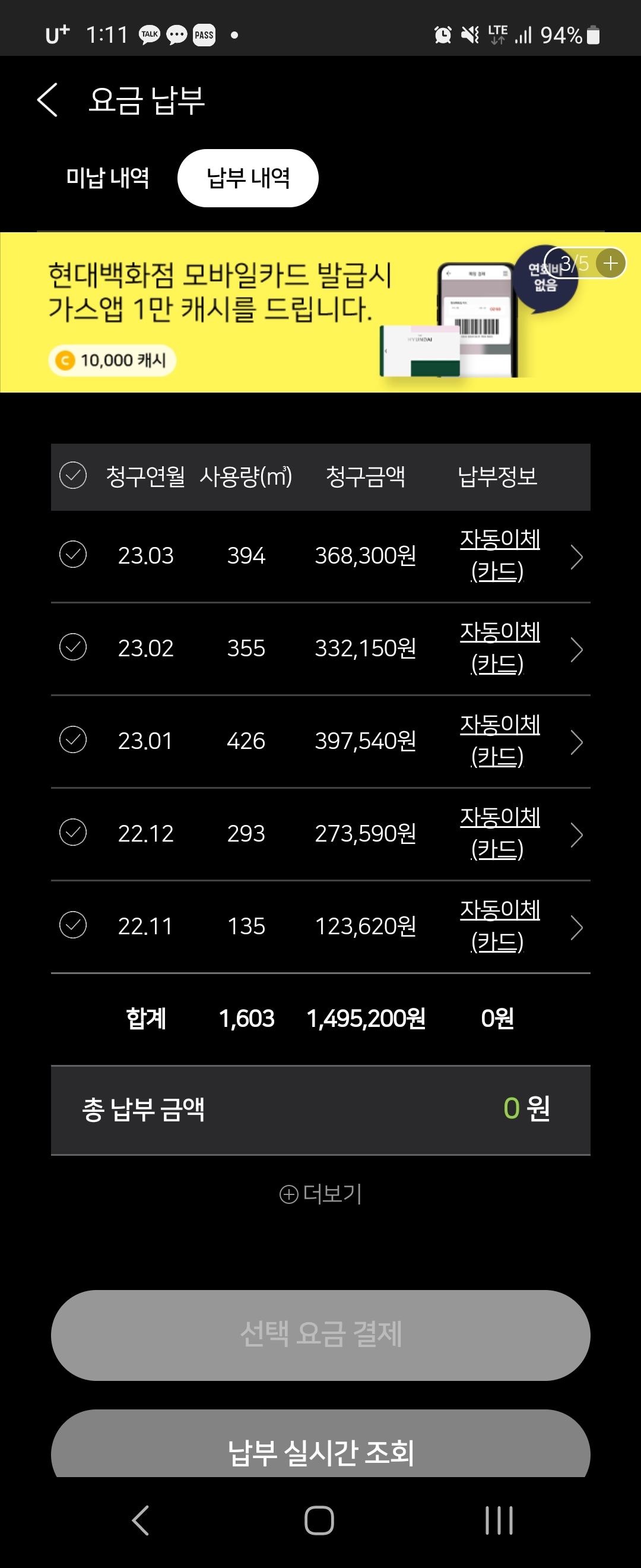Open 자동이체(카드) link for 23.02
641x1568 pixels.
(x=499, y=647)
